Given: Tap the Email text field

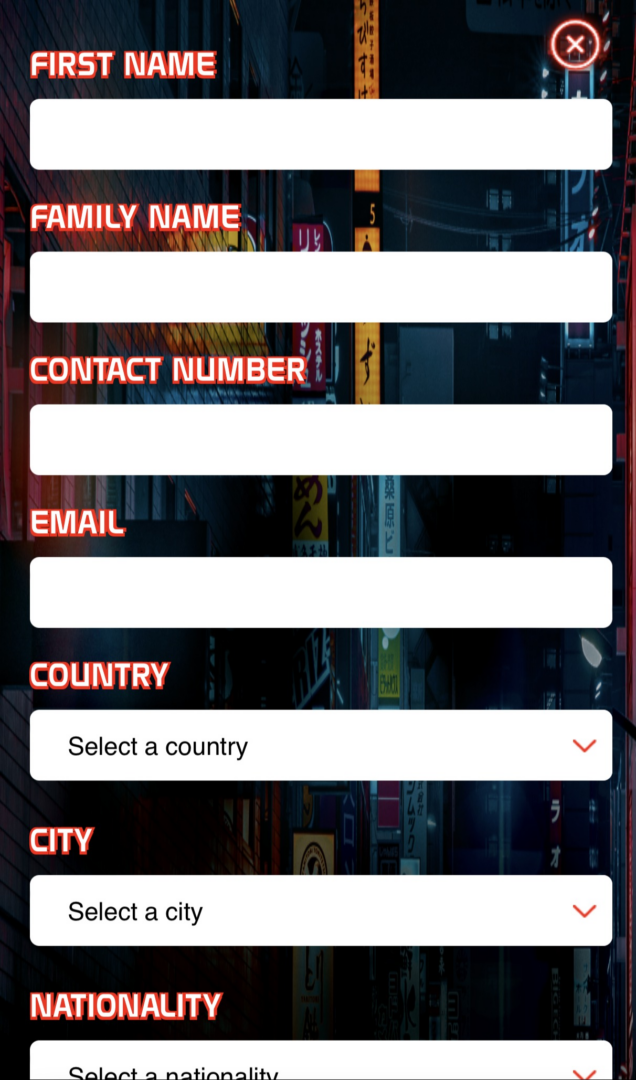Looking at the screenshot, I should pyautogui.click(x=321, y=592).
